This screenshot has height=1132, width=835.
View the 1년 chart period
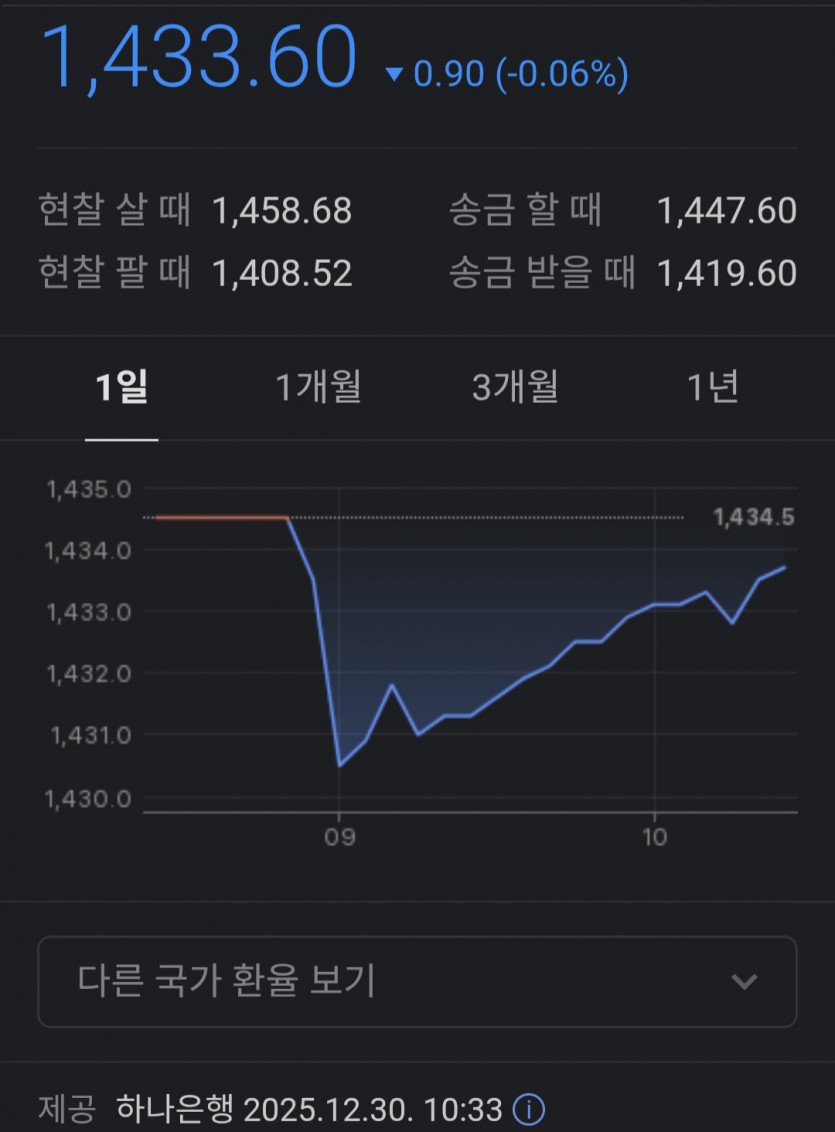(x=712, y=387)
